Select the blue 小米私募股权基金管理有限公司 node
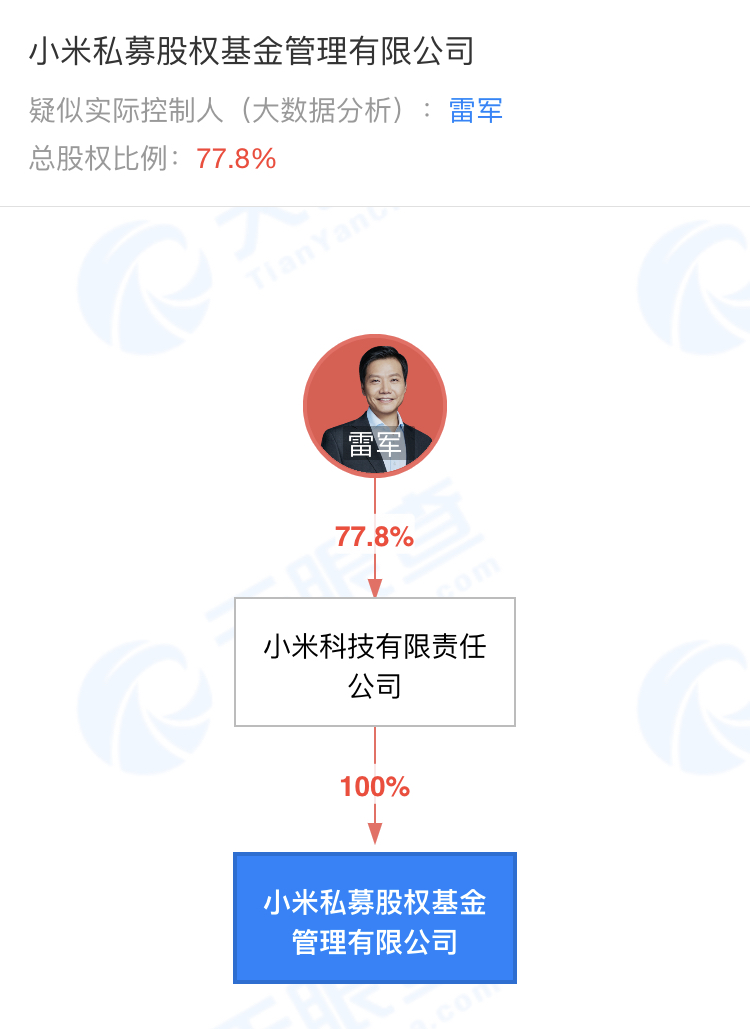 (375, 918)
